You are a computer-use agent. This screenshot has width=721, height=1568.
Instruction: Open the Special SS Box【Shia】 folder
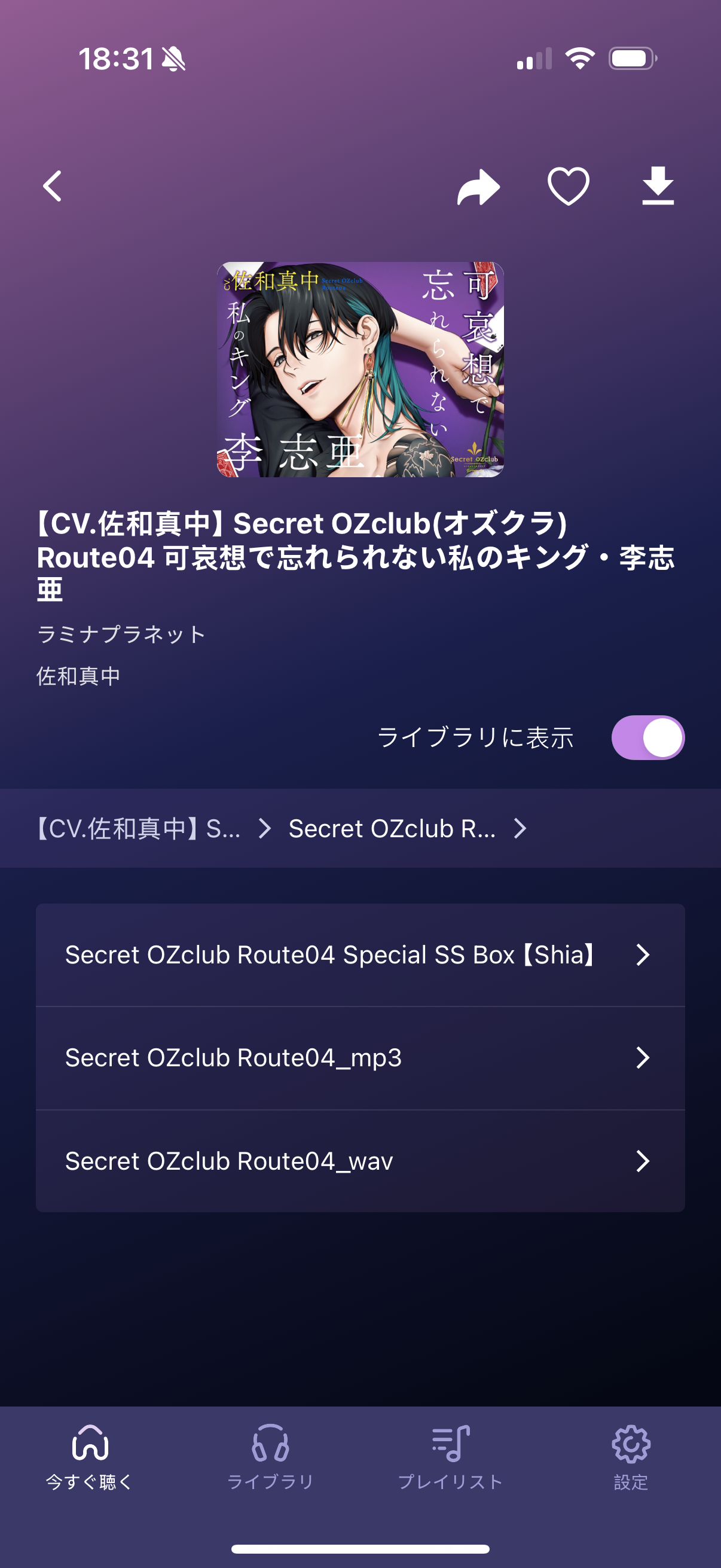[x=360, y=954]
